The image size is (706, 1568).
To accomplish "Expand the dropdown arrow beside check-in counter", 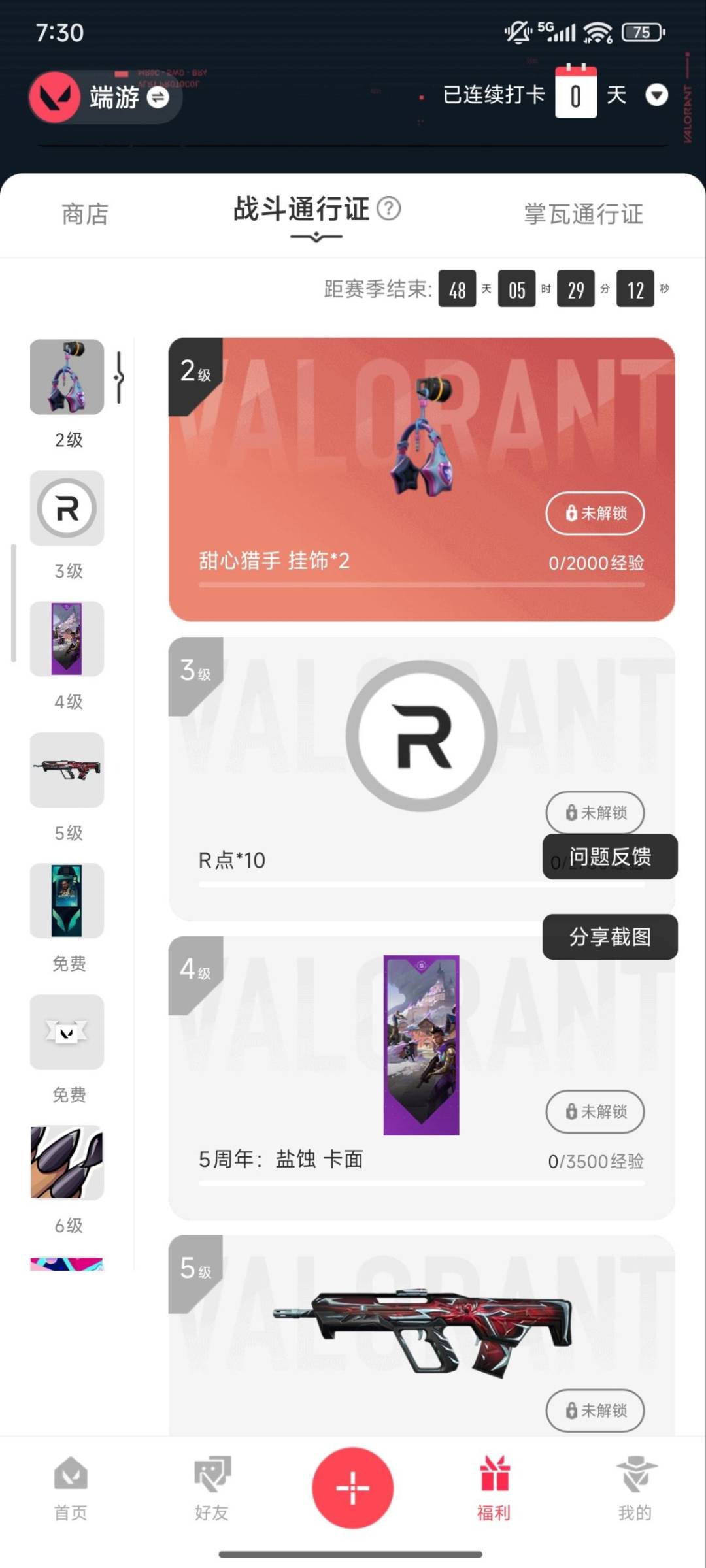I will [658, 96].
